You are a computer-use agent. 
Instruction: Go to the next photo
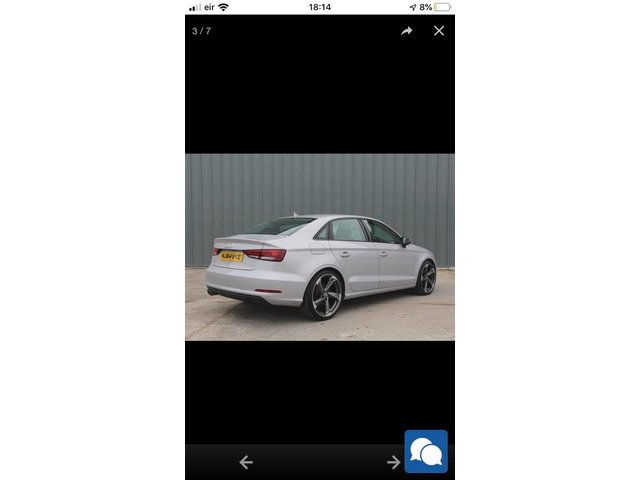393,462
